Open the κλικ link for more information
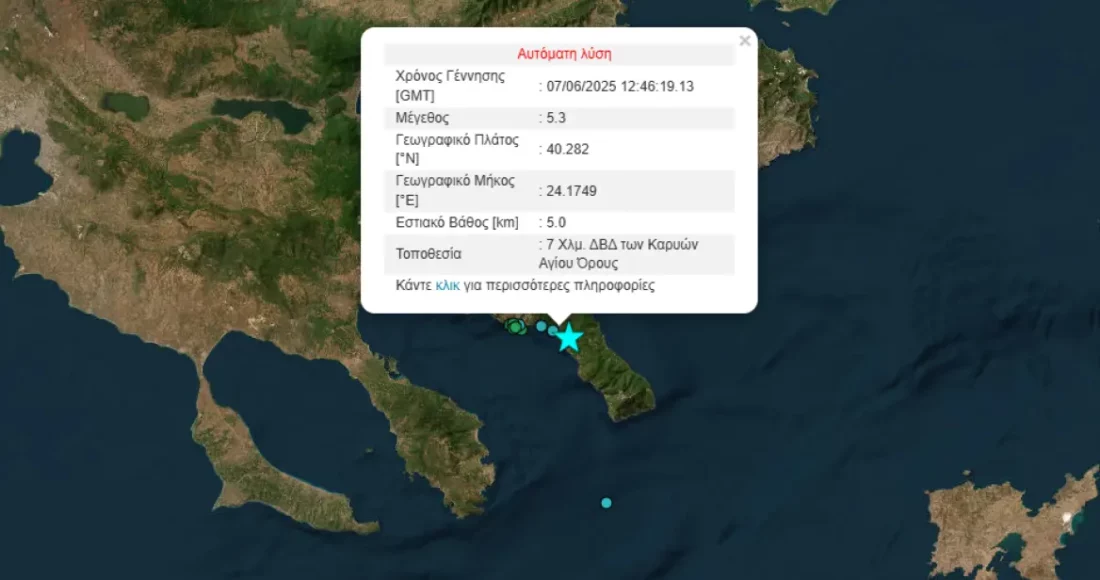Viewport: 1100px width, 580px height. tap(447, 285)
